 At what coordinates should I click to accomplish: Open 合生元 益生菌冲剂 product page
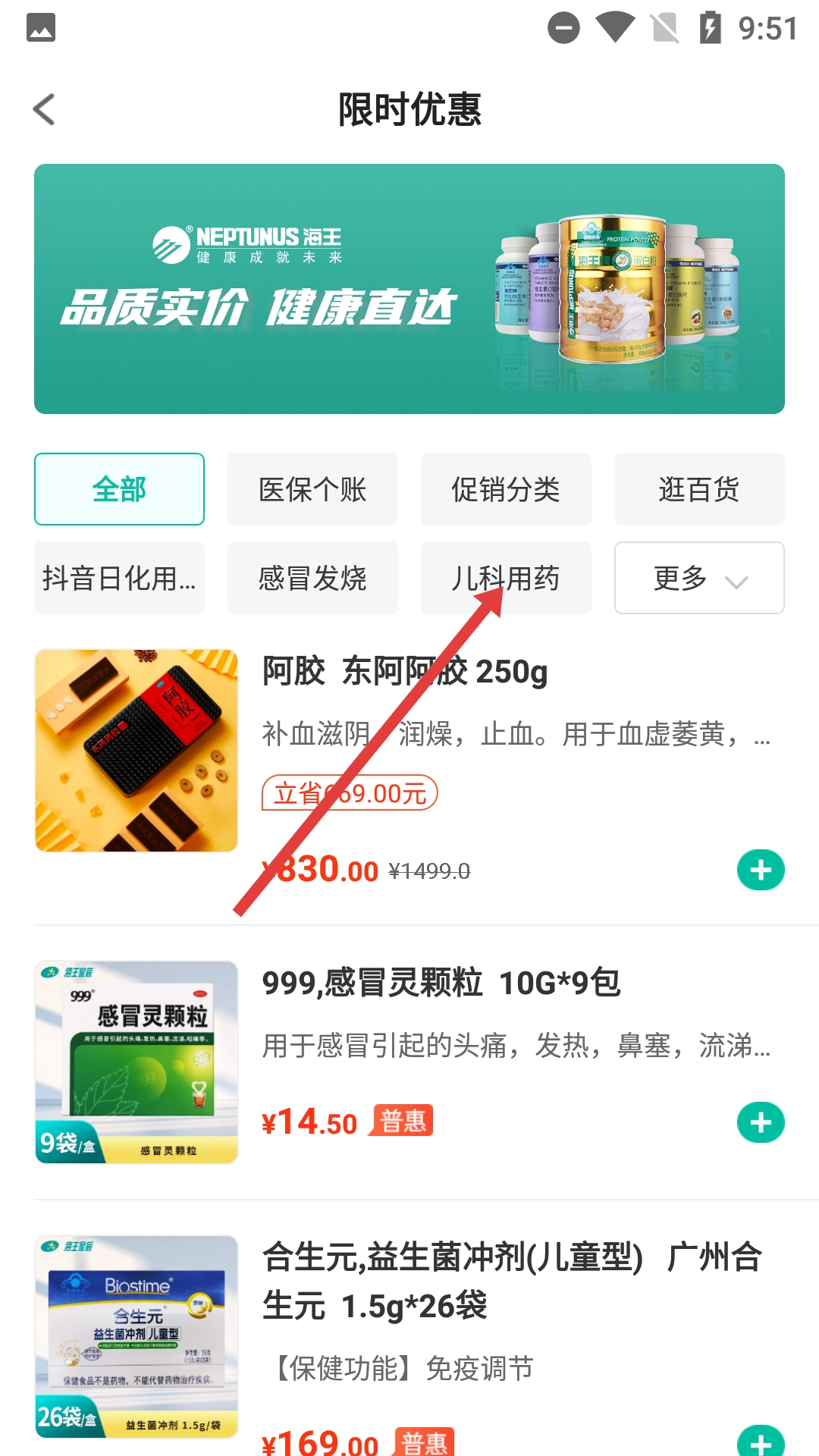[x=512, y=1282]
